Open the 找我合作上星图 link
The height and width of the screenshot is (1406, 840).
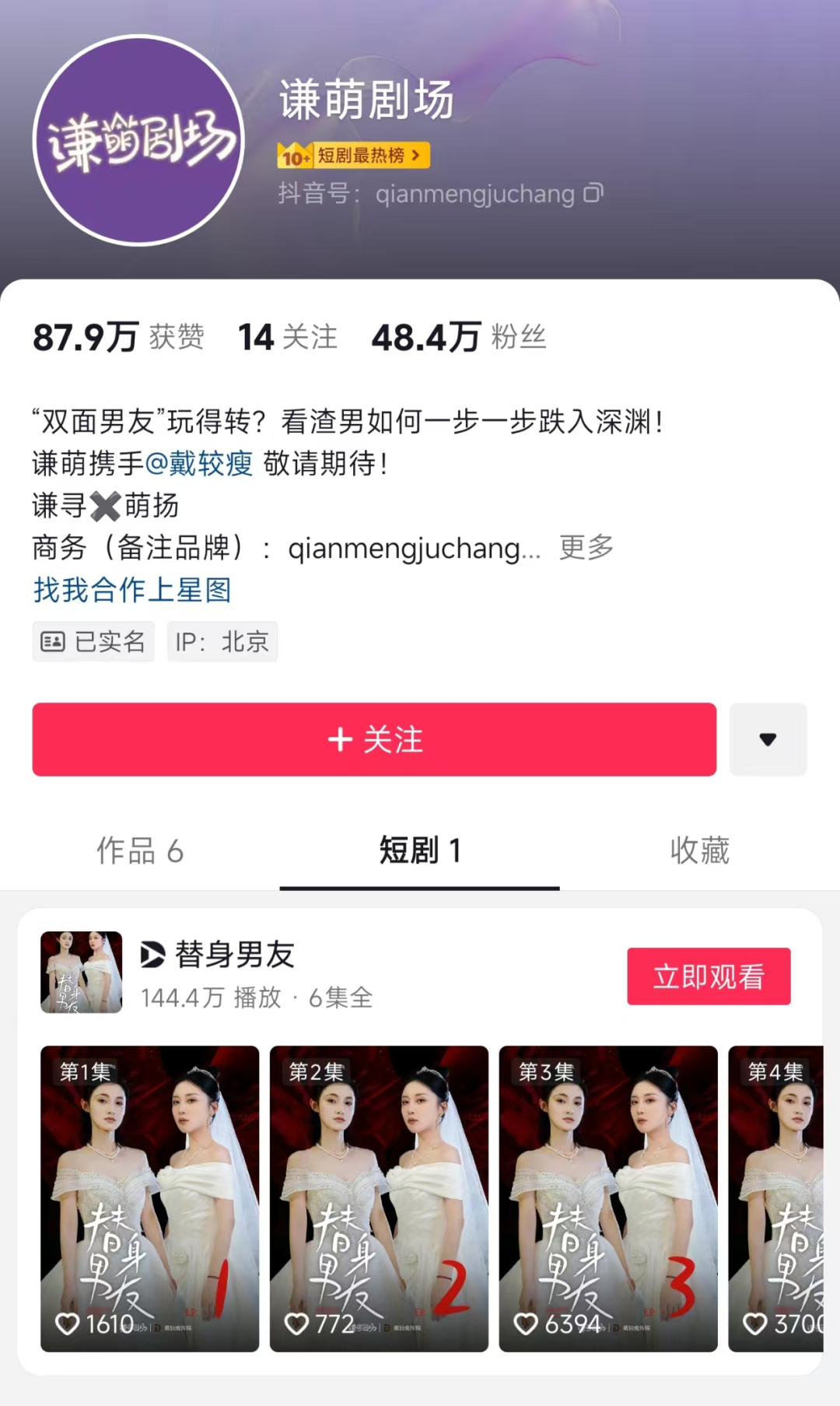coord(132,590)
